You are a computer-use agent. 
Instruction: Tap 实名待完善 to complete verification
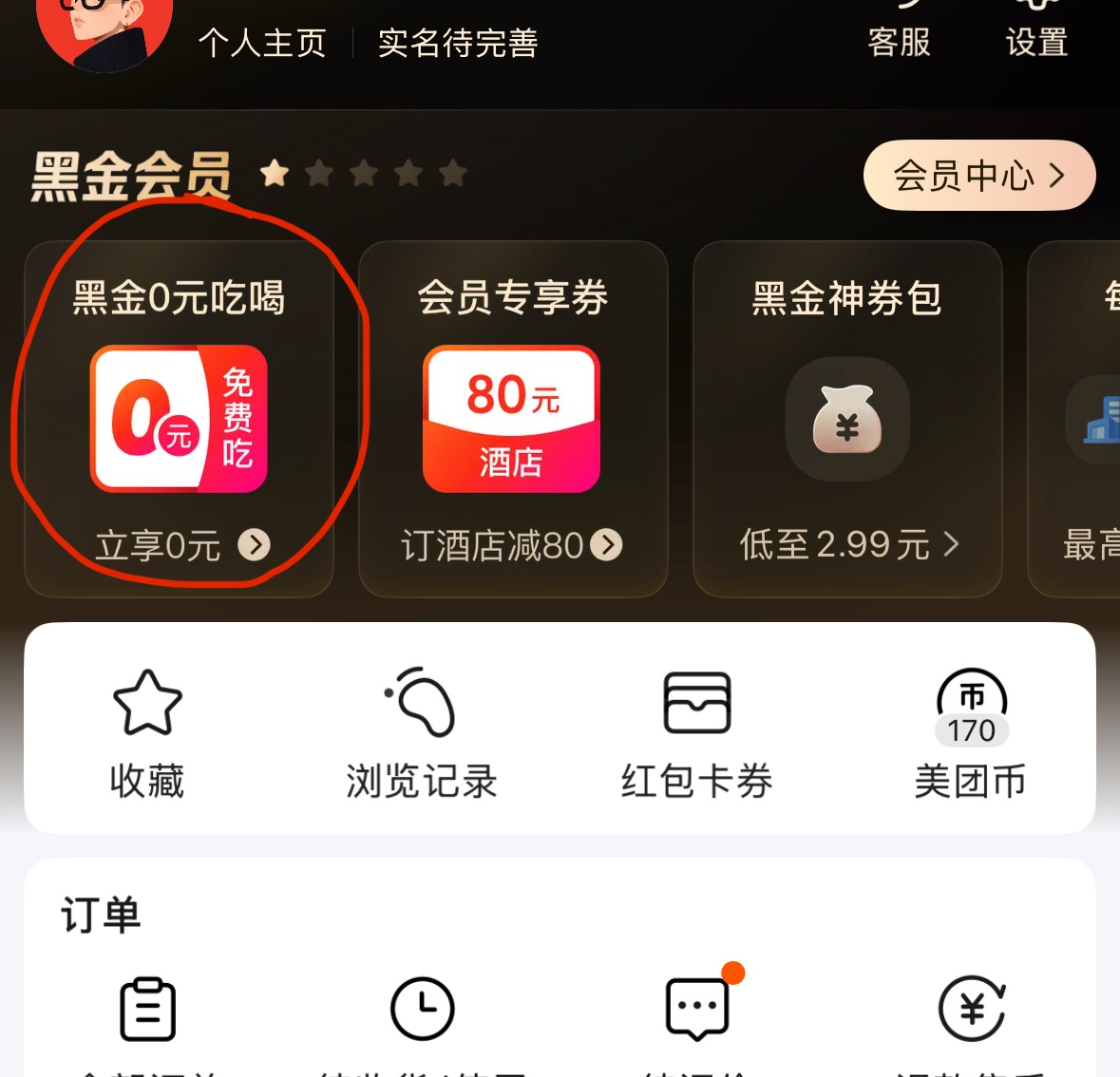(x=458, y=43)
